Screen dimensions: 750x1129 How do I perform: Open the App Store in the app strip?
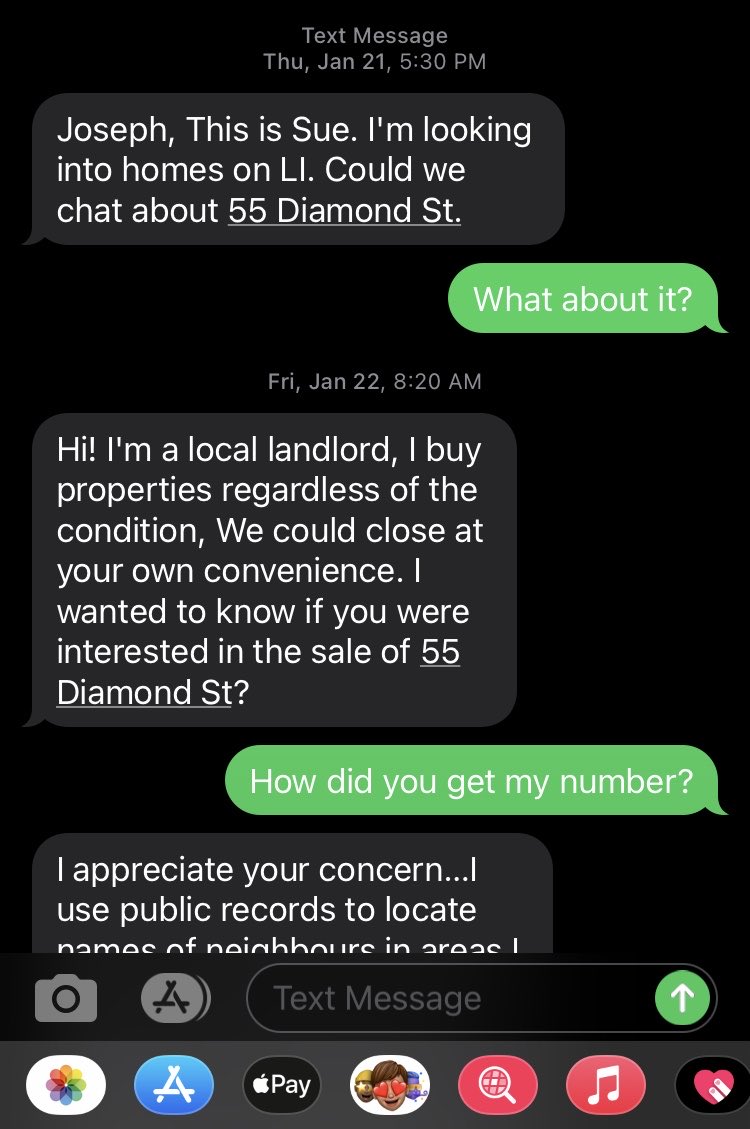point(174,1085)
